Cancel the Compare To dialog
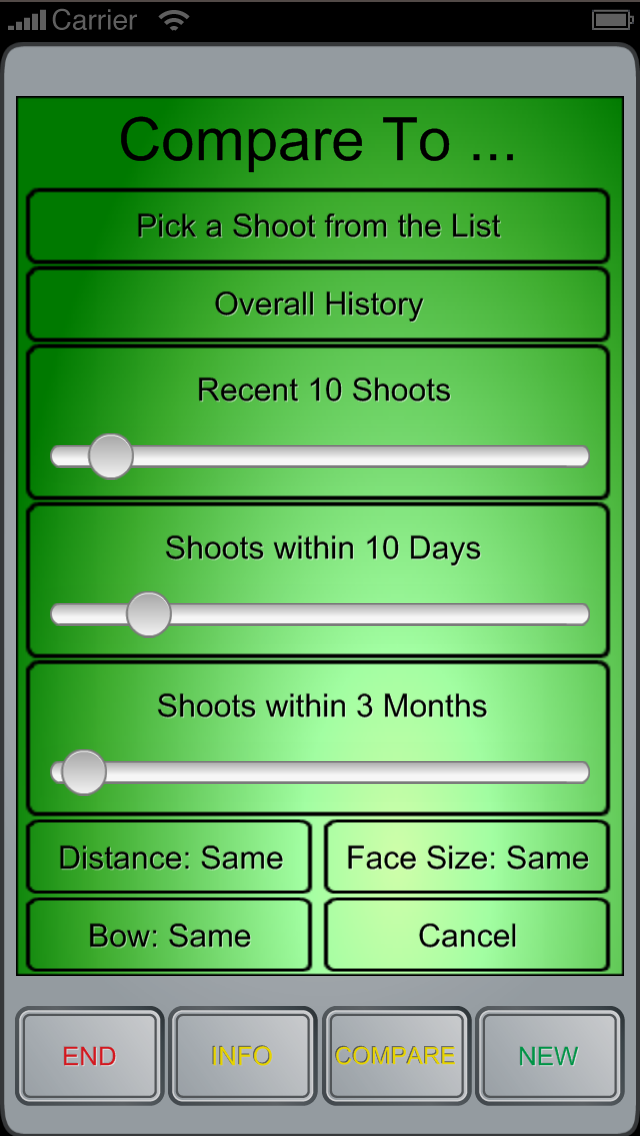The image size is (640, 1136). (467, 935)
